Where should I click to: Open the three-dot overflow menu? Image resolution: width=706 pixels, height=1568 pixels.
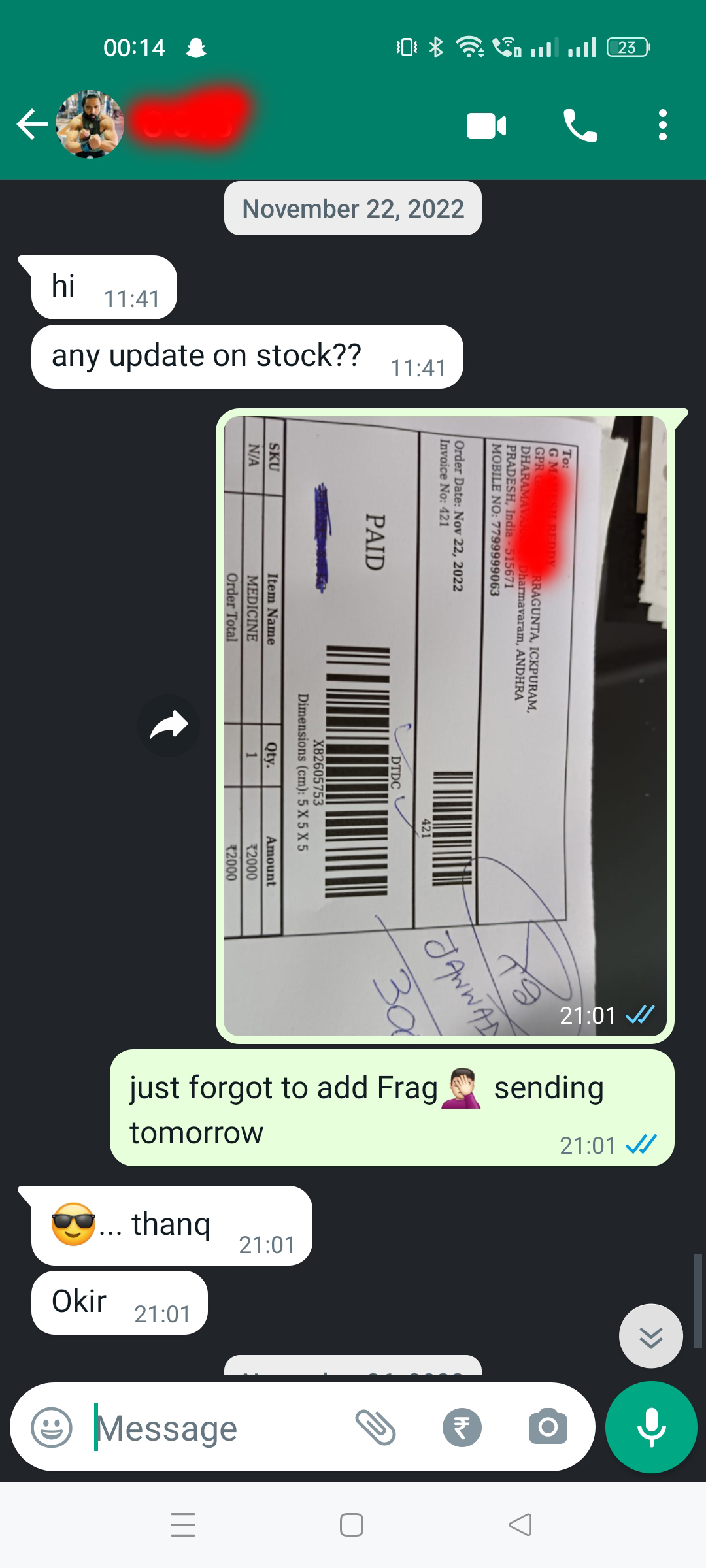[x=662, y=125]
